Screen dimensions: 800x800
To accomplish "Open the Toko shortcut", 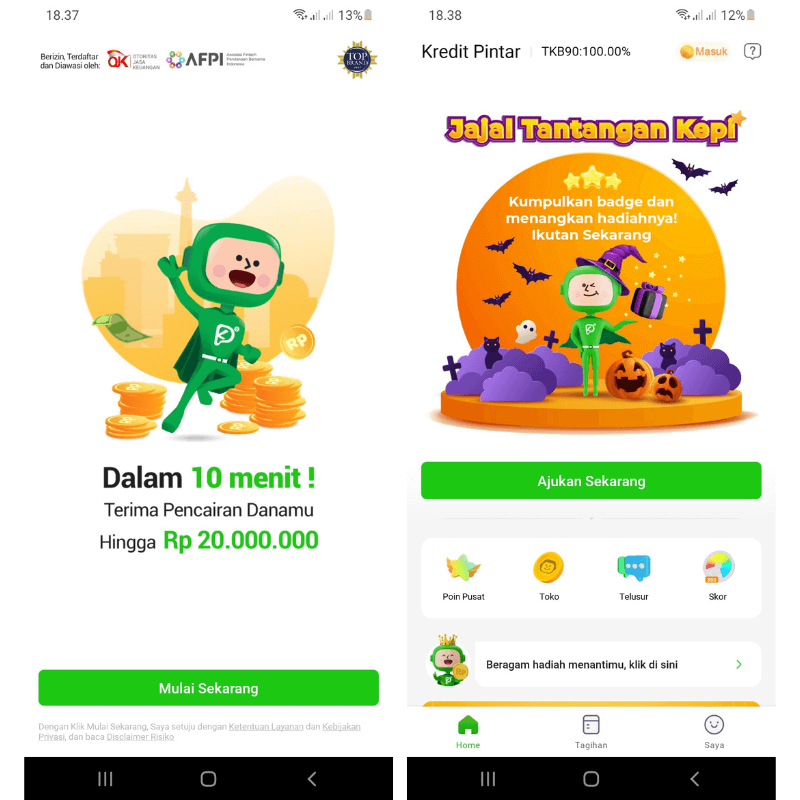I will click(x=549, y=577).
